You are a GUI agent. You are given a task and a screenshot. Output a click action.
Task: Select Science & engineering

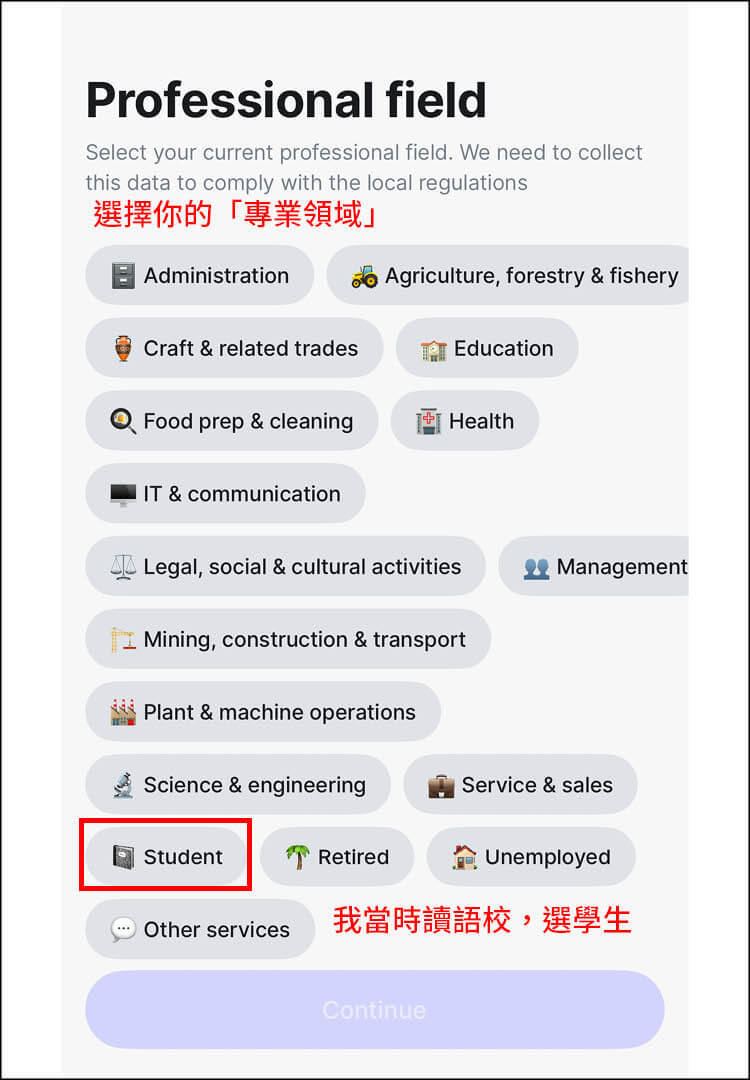point(238,786)
